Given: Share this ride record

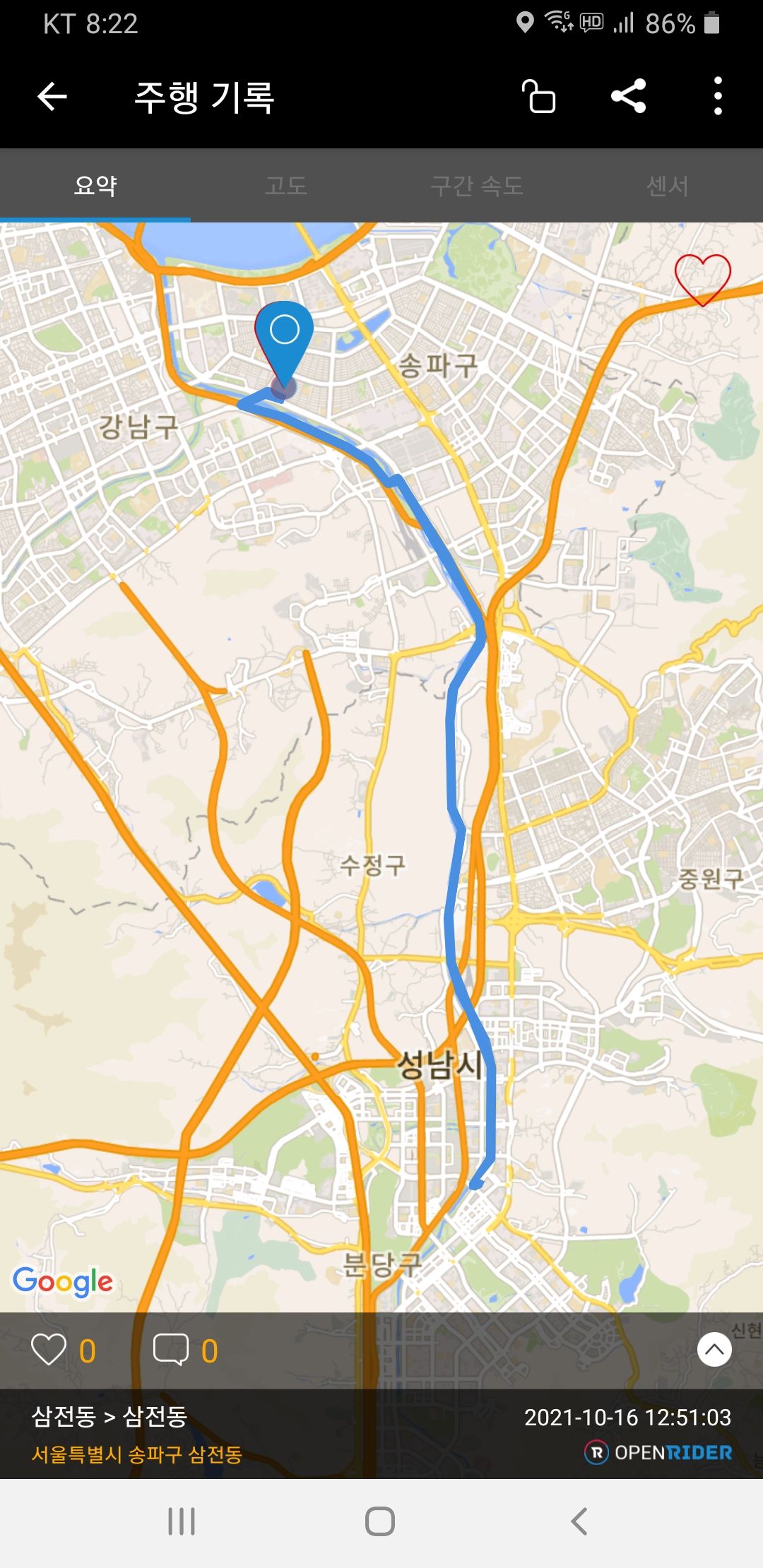Looking at the screenshot, I should pos(628,96).
